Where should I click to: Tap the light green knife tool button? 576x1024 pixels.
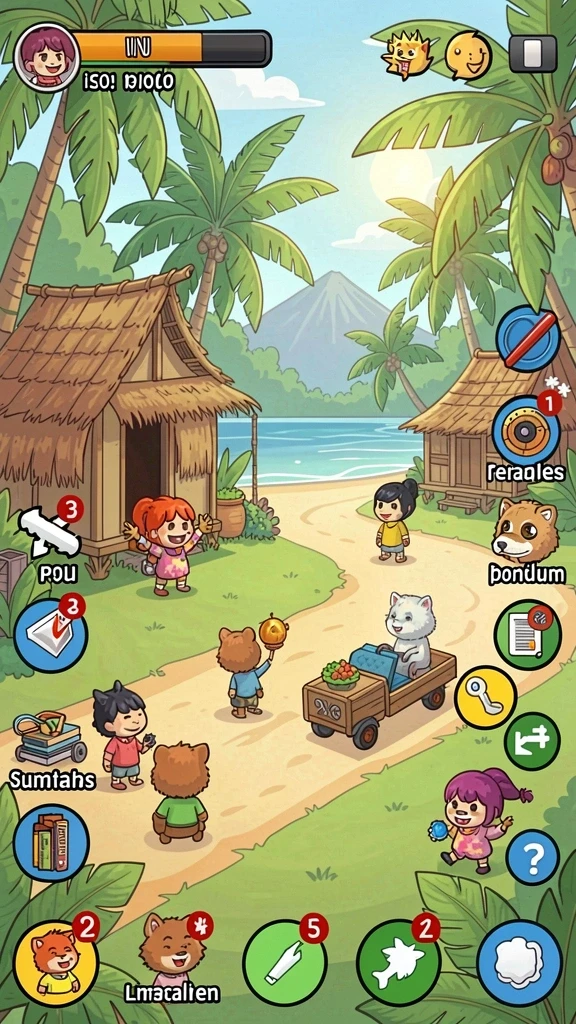pos(285,962)
